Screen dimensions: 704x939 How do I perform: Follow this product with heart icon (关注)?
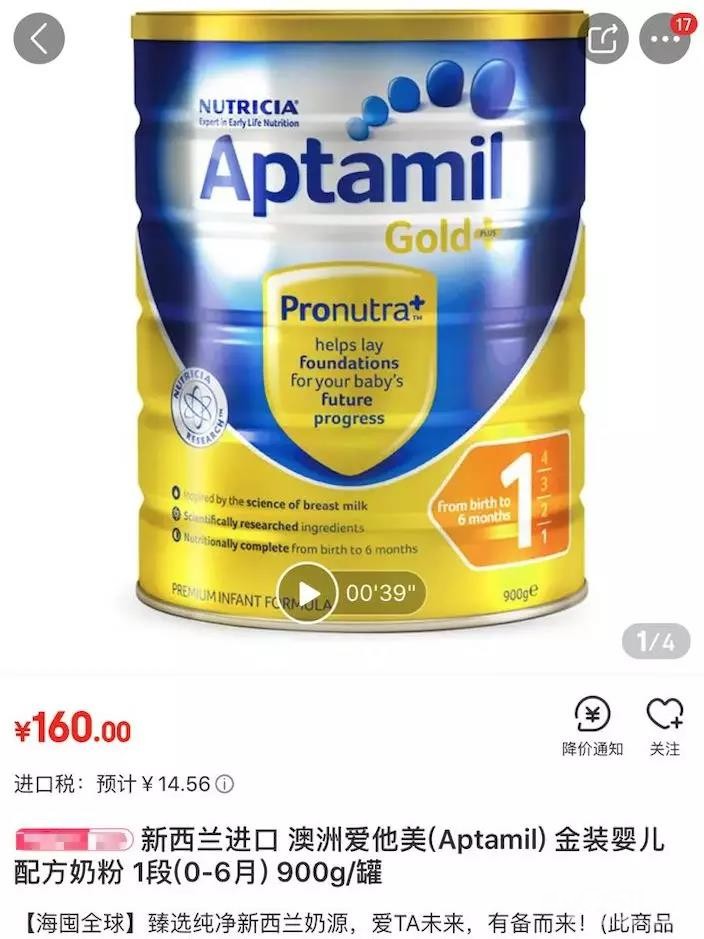(664, 725)
